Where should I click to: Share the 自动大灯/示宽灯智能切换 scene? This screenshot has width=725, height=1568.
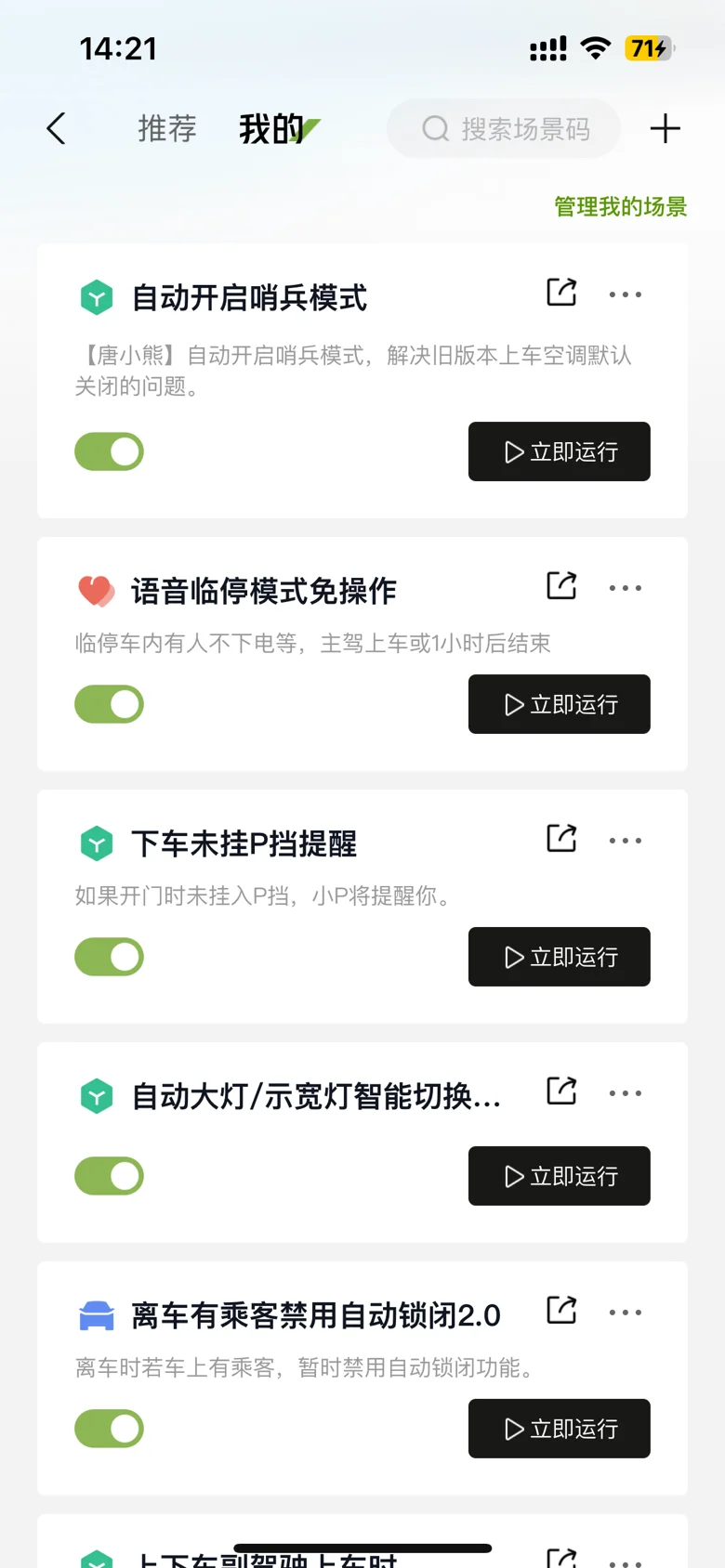click(561, 1091)
